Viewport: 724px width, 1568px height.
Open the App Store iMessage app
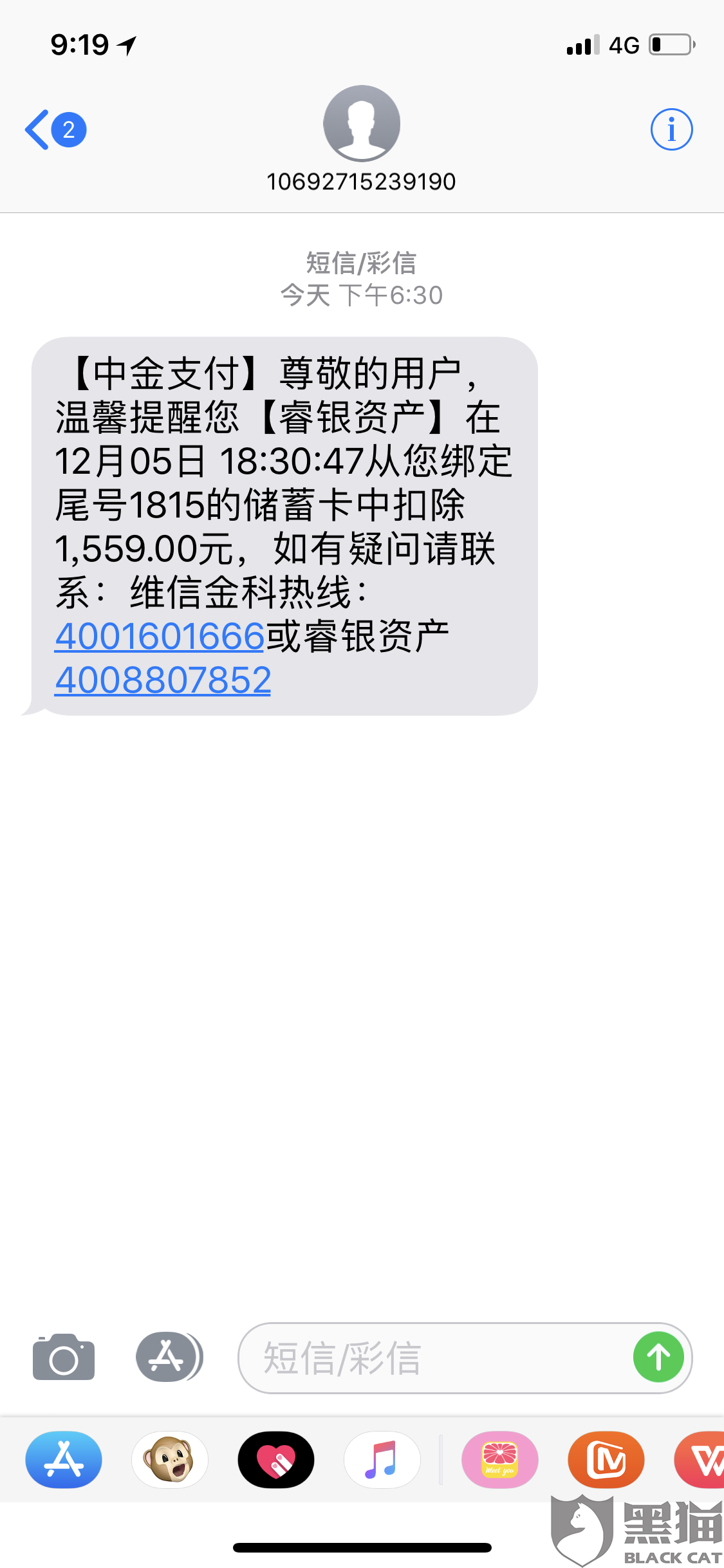(64, 1460)
